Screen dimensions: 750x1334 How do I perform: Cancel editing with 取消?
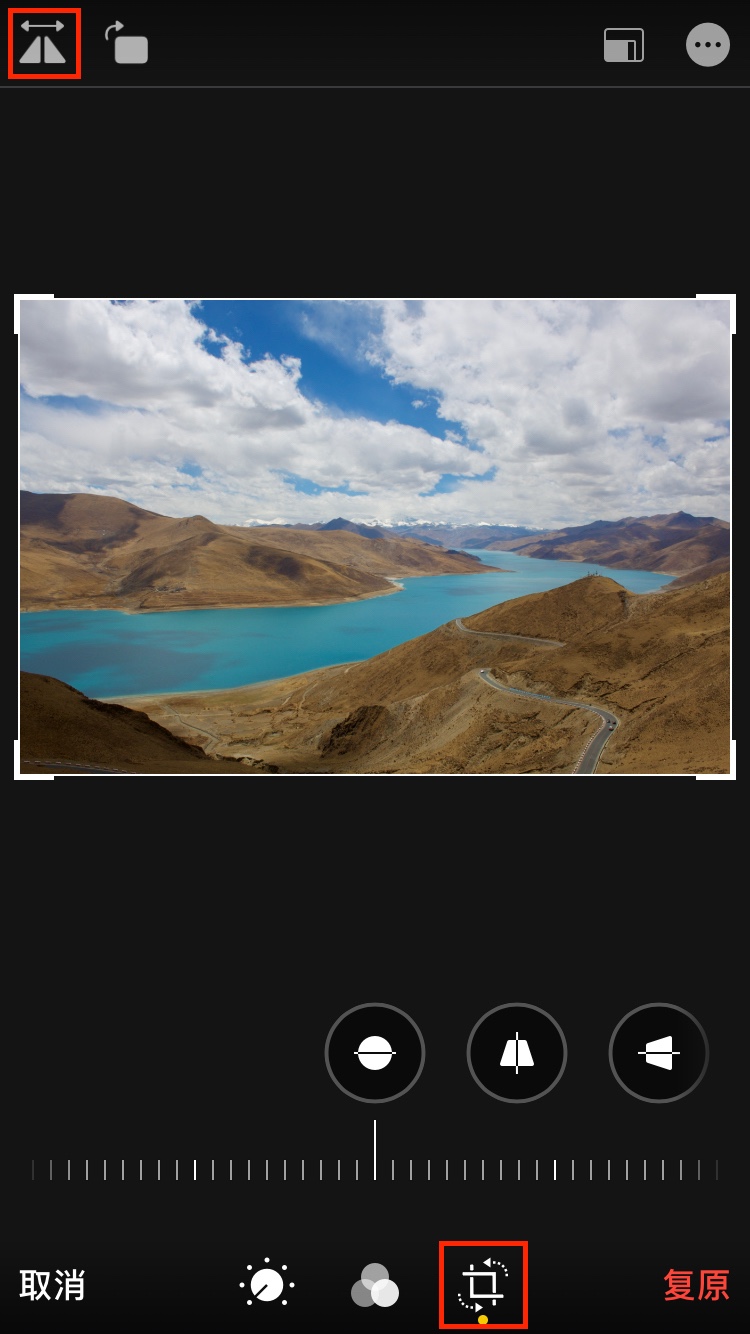coord(52,1285)
